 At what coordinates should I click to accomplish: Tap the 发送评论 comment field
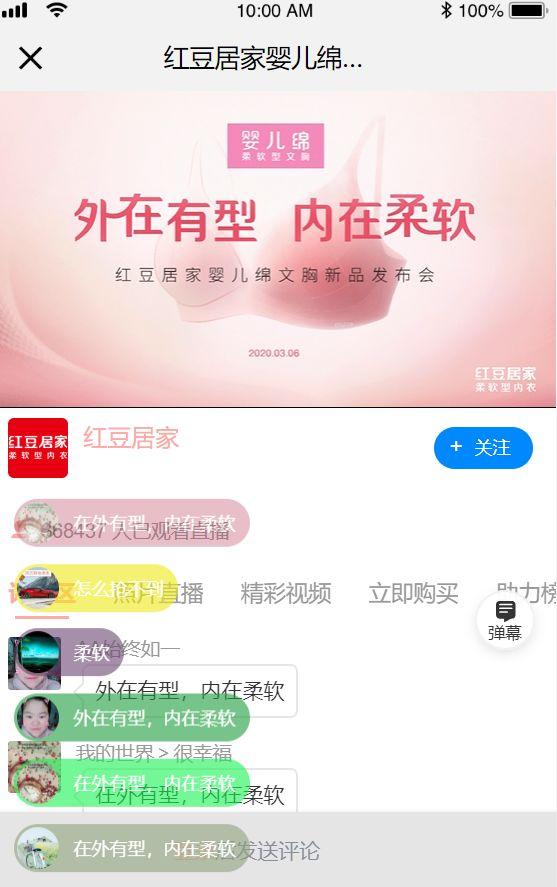(x=278, y=850)
